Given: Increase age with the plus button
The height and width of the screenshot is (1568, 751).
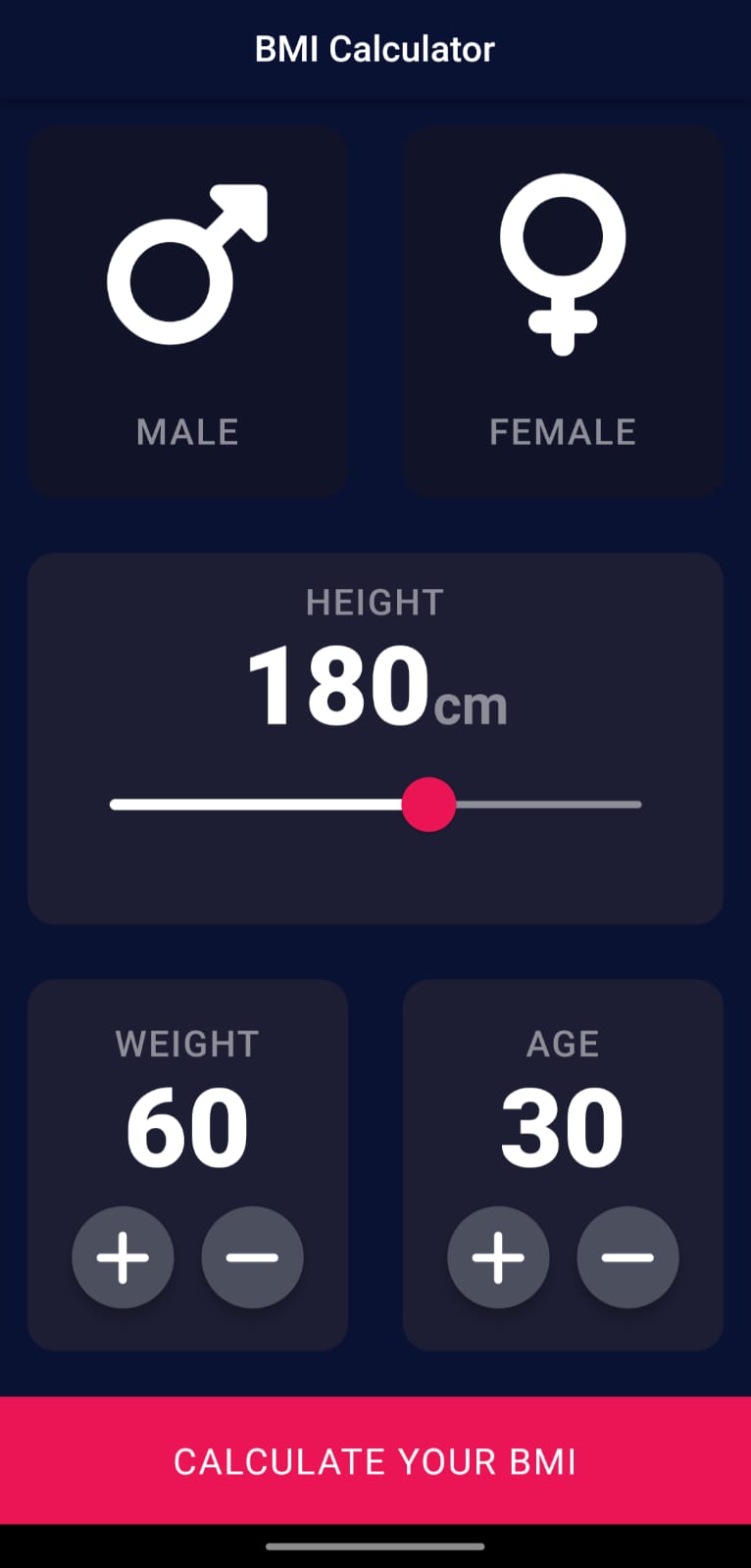Looking at the screenshot, I should click(x=498, y=1257).
